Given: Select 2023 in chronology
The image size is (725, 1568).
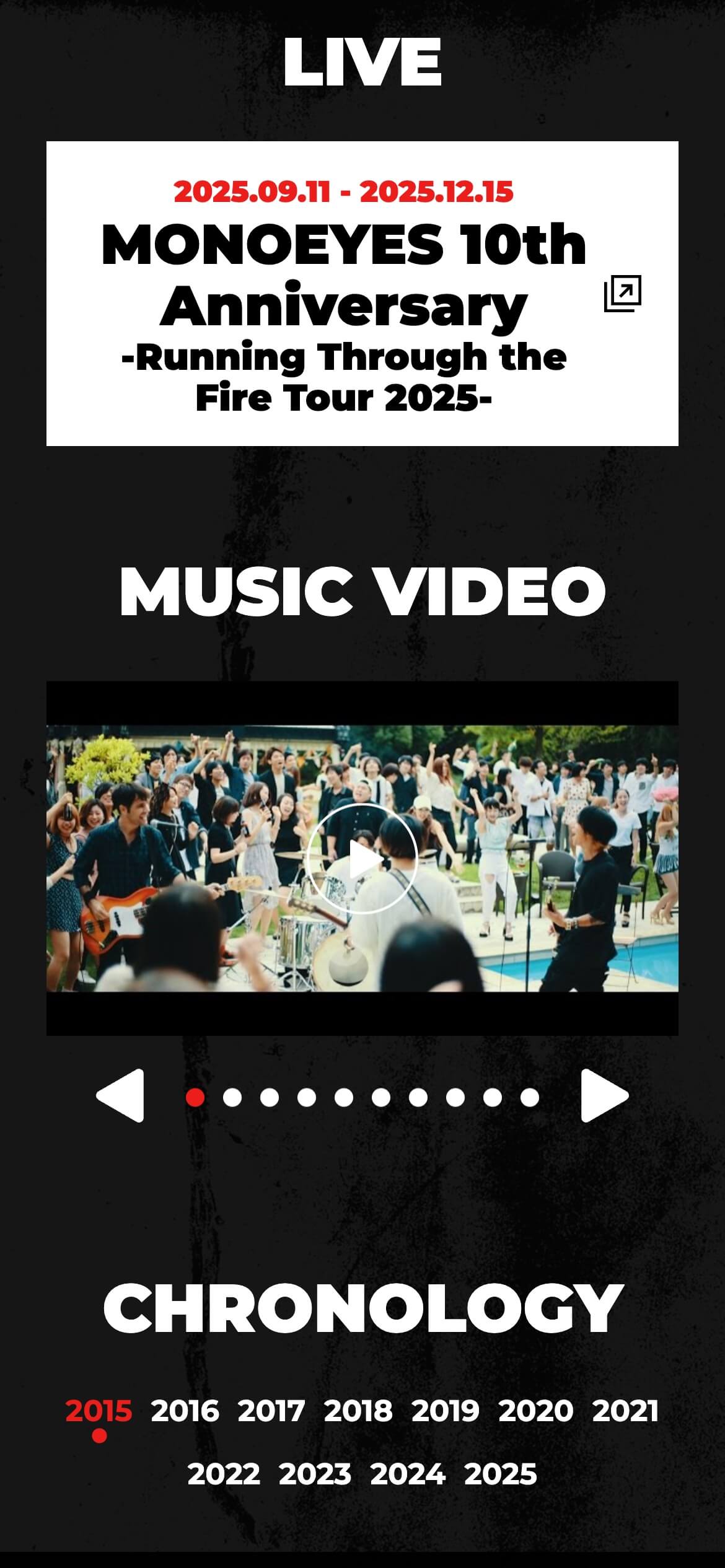Looking at the screenshot, I should tap(315, 1474).
